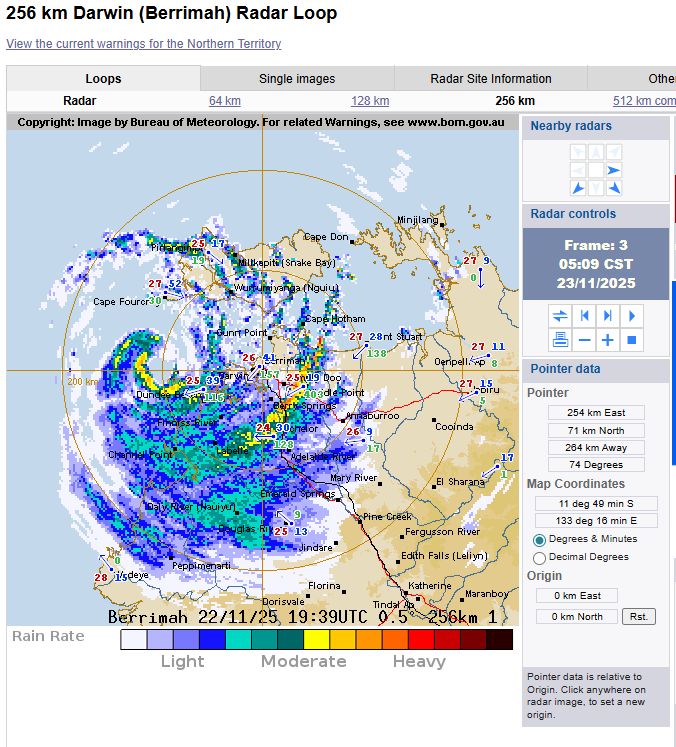This screenshot has height=747, width=676.
Task: Switch to the Single images tab
Action: pos(297,79)
